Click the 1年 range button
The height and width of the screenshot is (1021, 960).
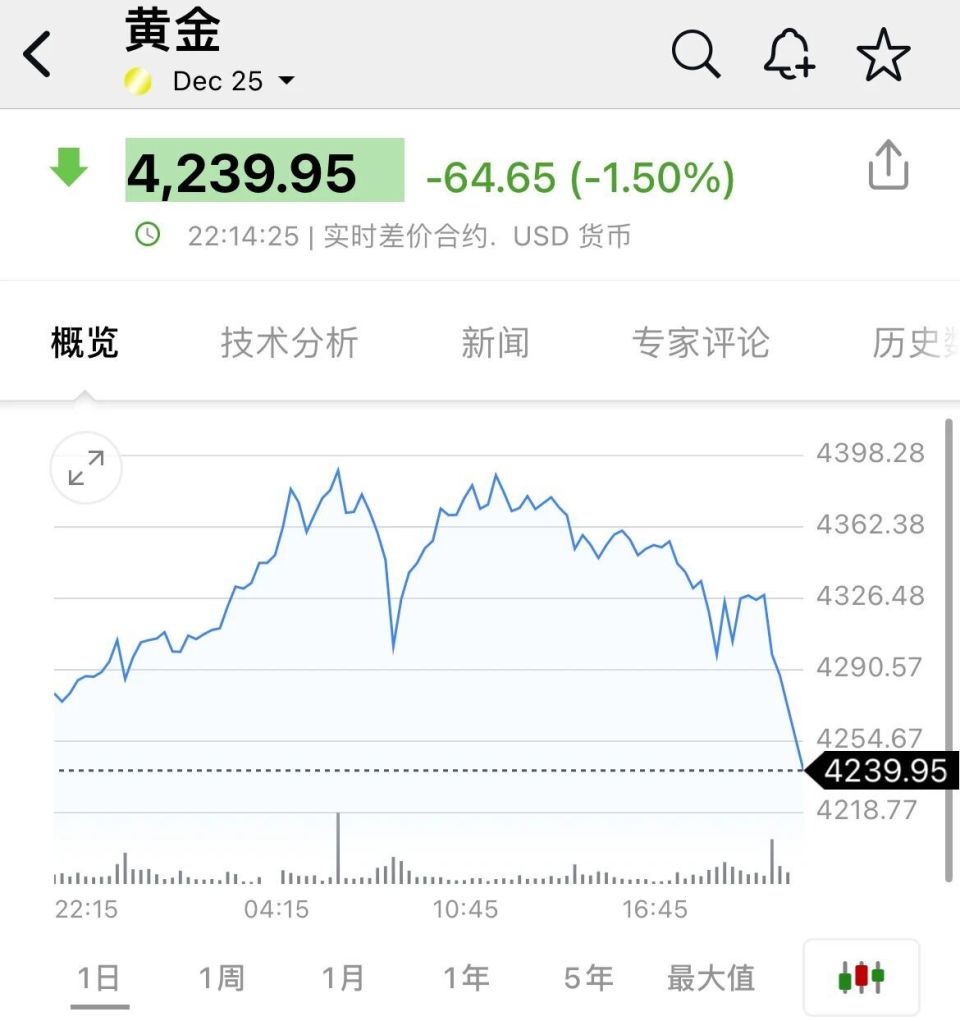click(x=467, y=977)
